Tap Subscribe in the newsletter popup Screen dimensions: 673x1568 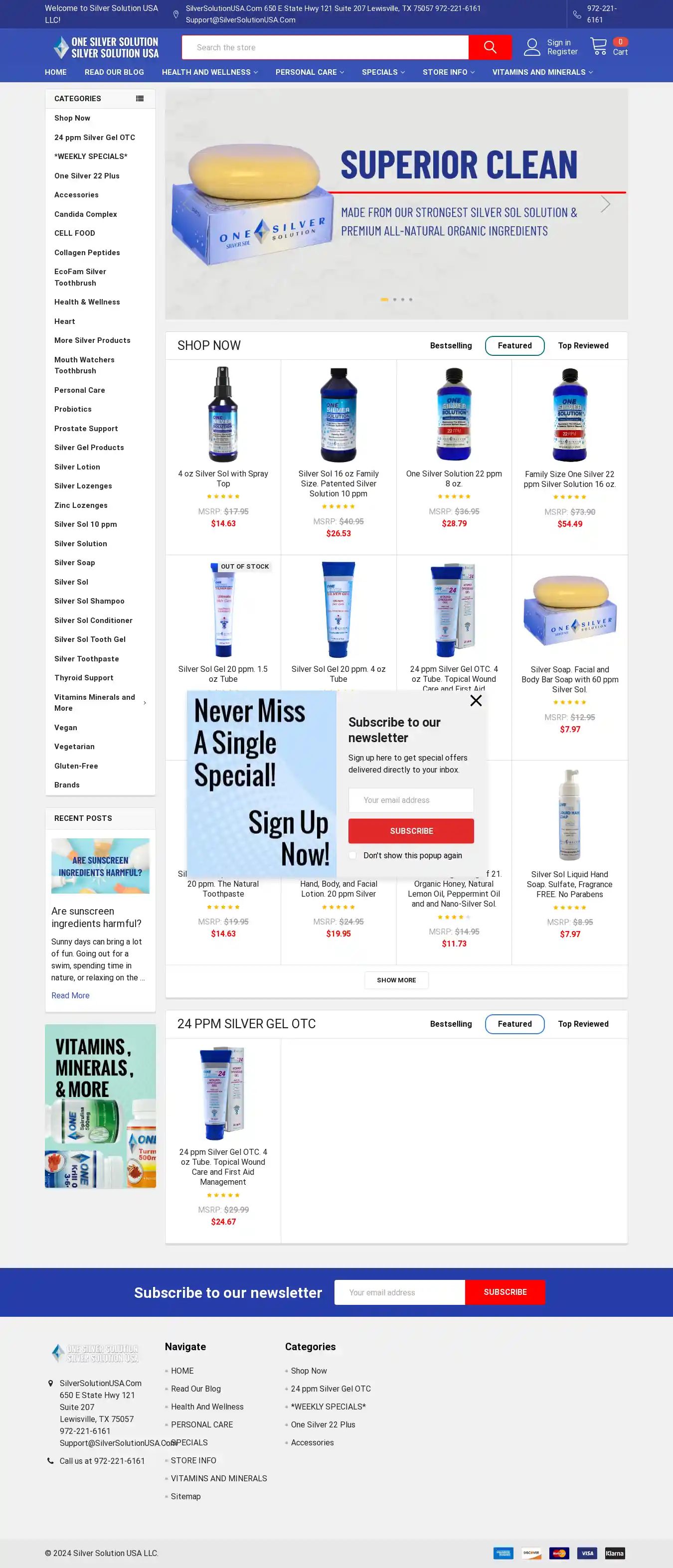(411, 831)
